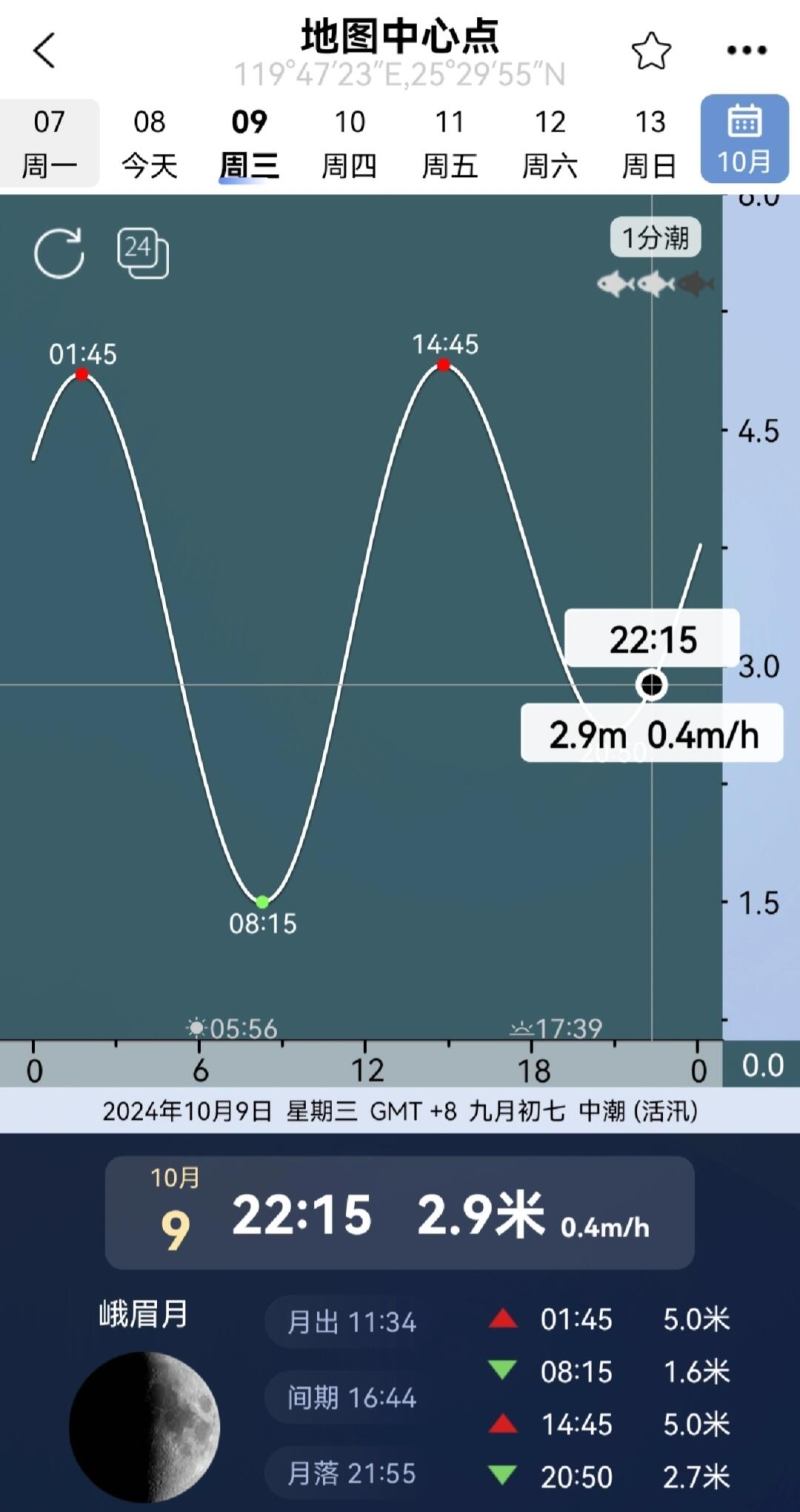Tap the 1分潮 chip
Screen dimensions: 800x1512
656,238
